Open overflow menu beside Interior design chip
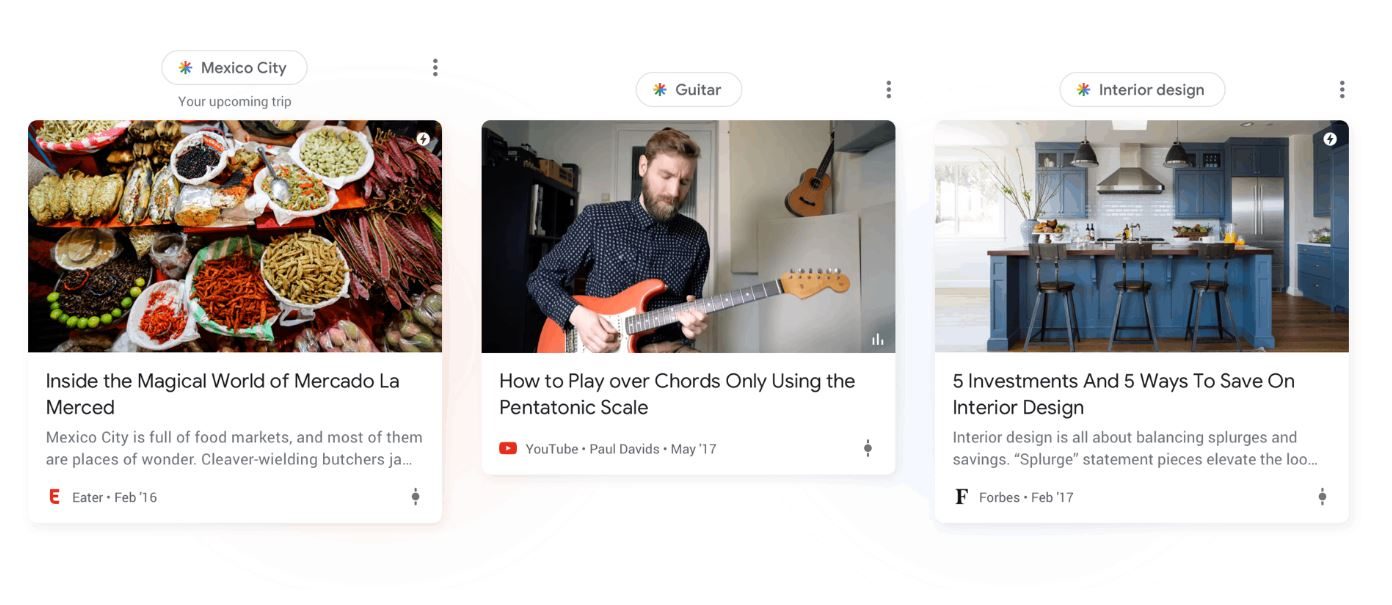This screenshot has width=1392, height=605. tap(1341, 90)
